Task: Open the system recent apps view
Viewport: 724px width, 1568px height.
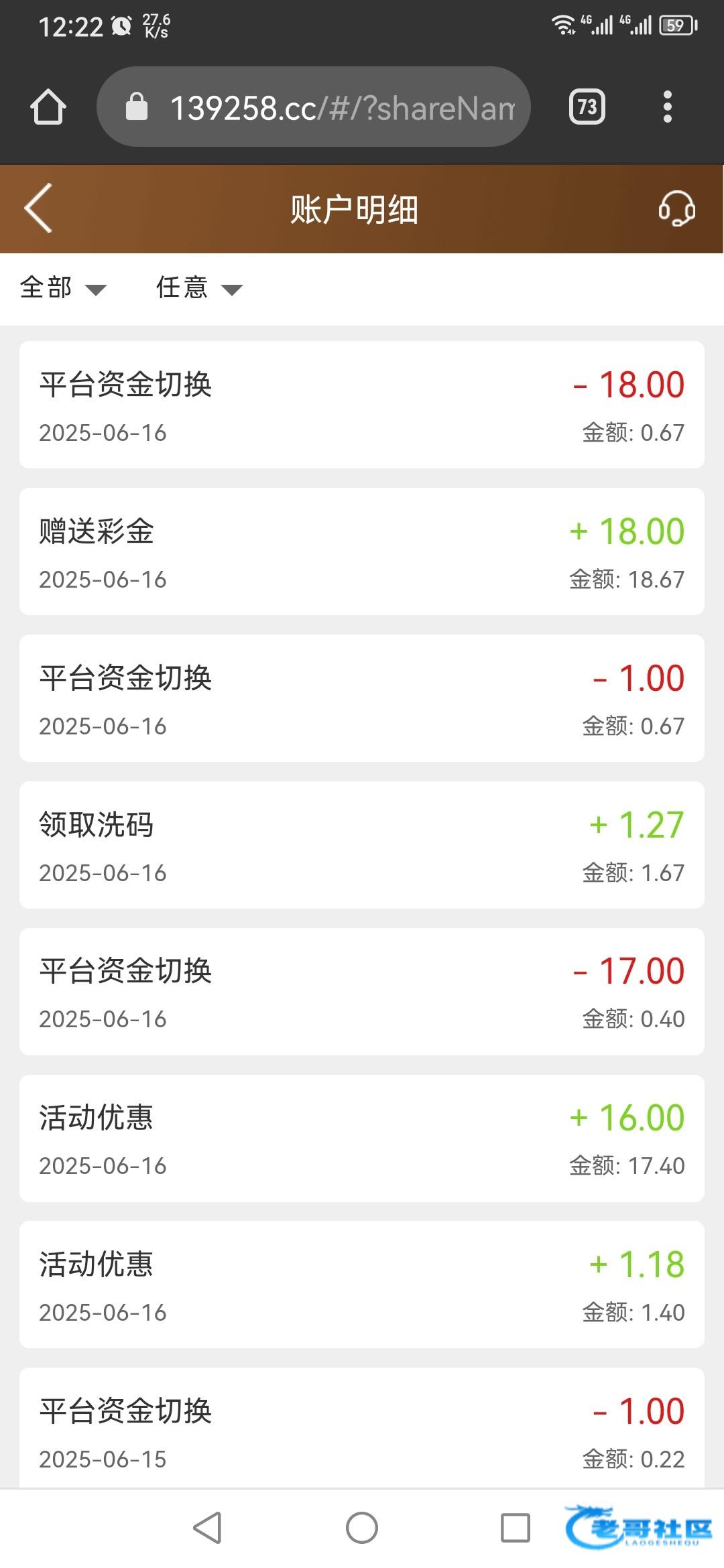Action: (x=516, y=1528)
